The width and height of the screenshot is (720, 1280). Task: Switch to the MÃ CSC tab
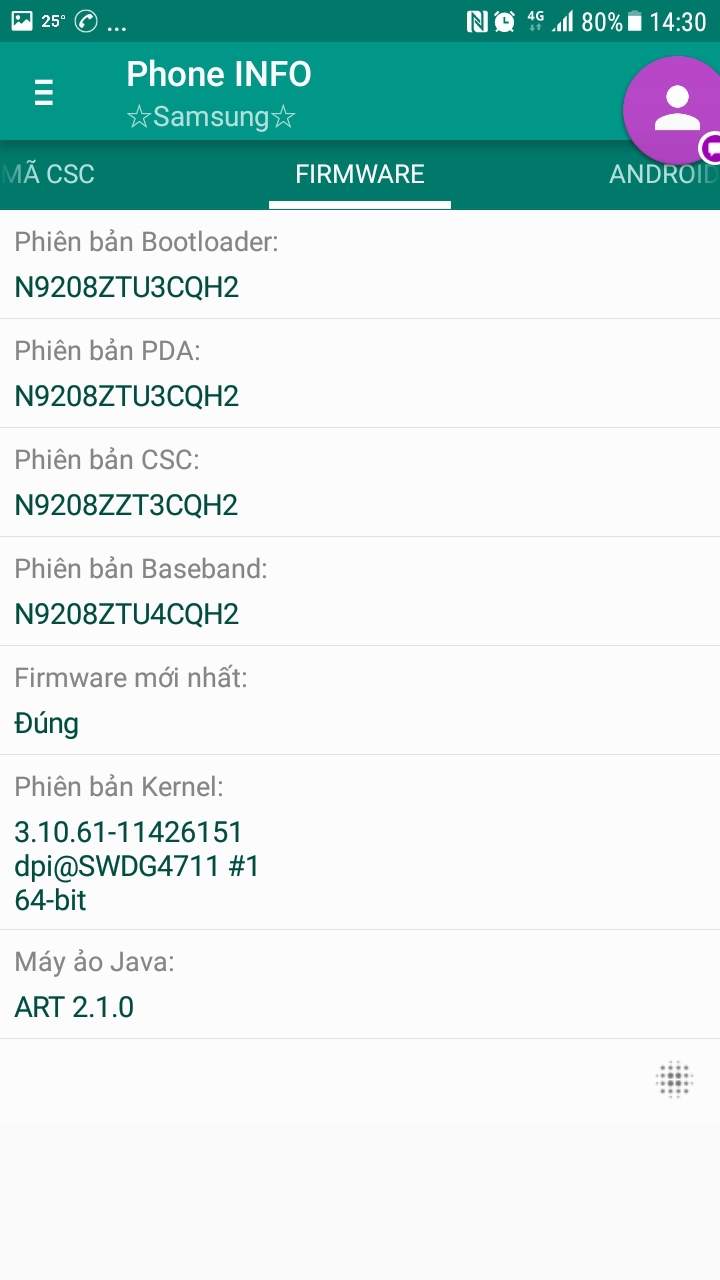click(x=48, y=174)
